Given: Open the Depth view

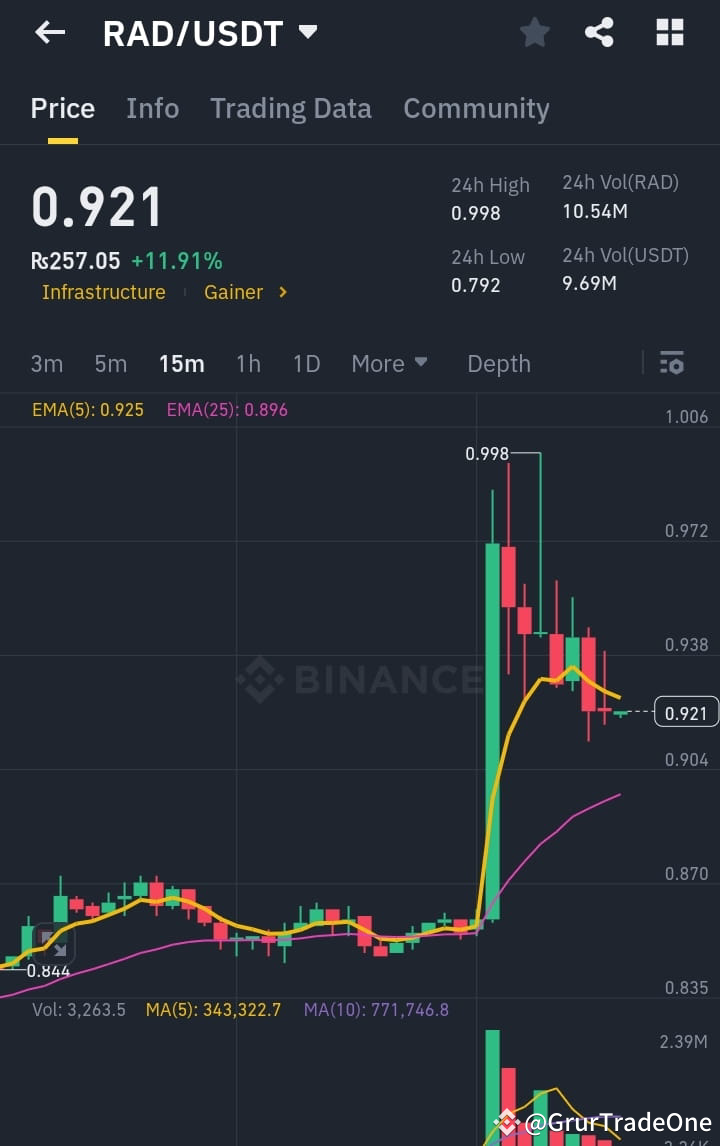Looking at the screenshot, I should pyautogui.click(x=499, y=363).
